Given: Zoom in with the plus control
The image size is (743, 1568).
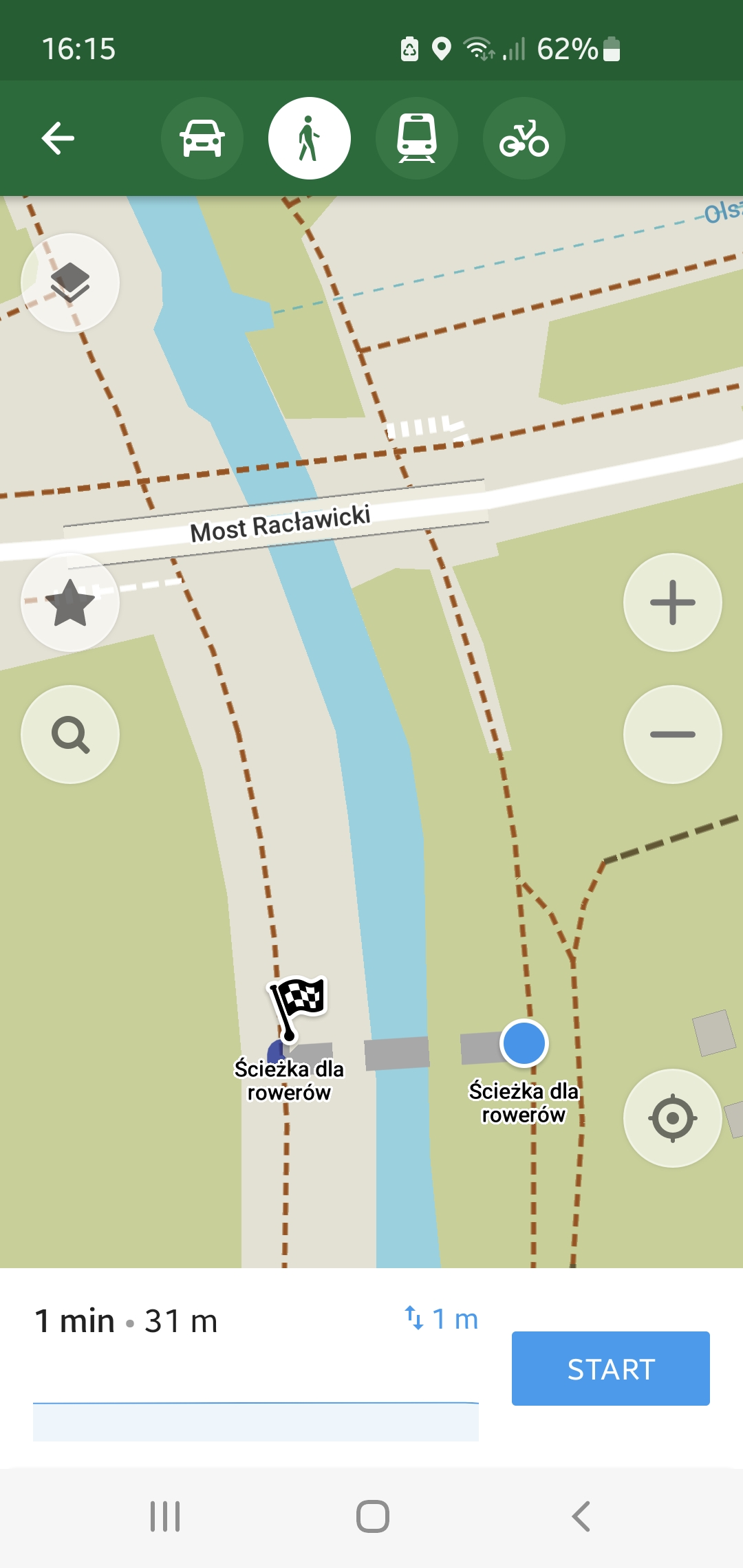Looking at the screenshot, I should [671, 602].
